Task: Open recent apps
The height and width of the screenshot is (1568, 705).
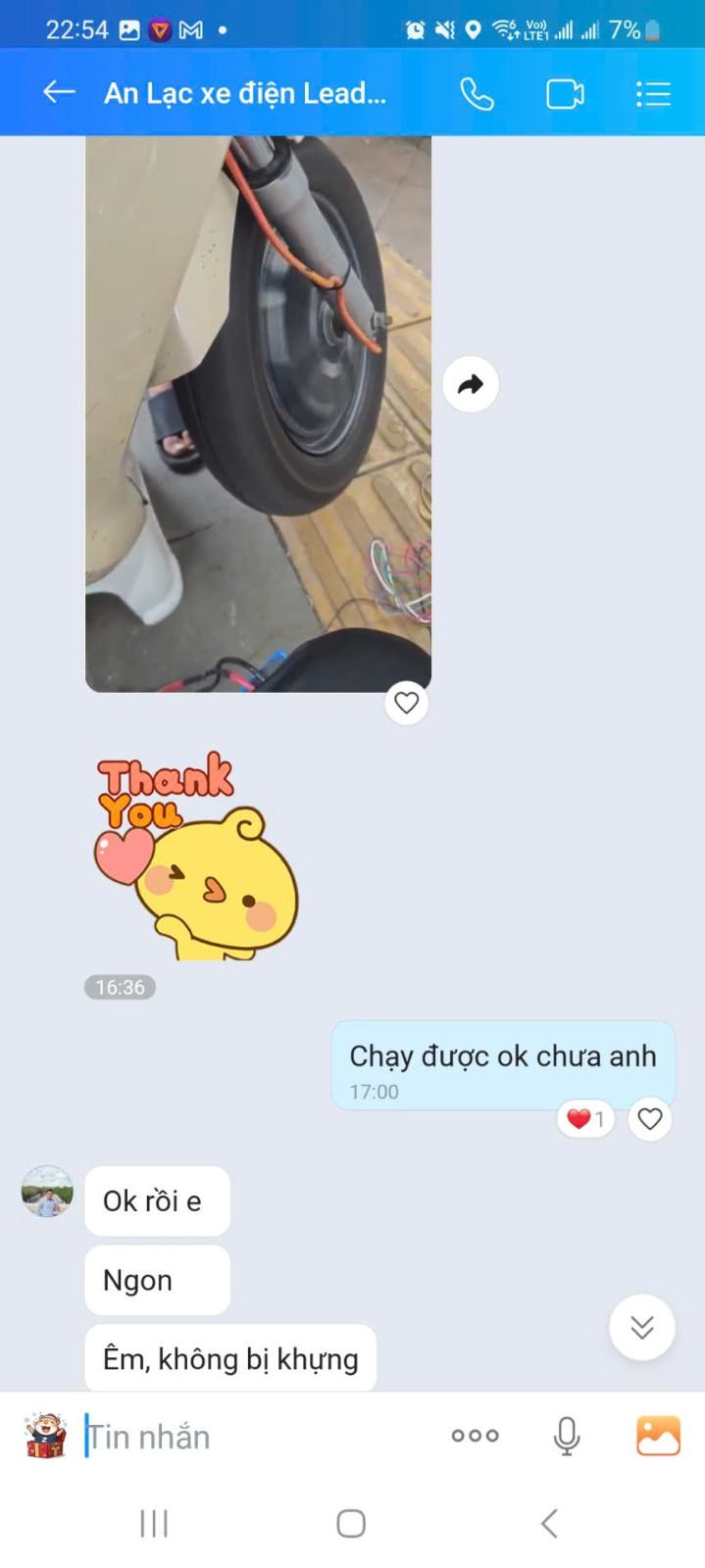Action: 154,1524
